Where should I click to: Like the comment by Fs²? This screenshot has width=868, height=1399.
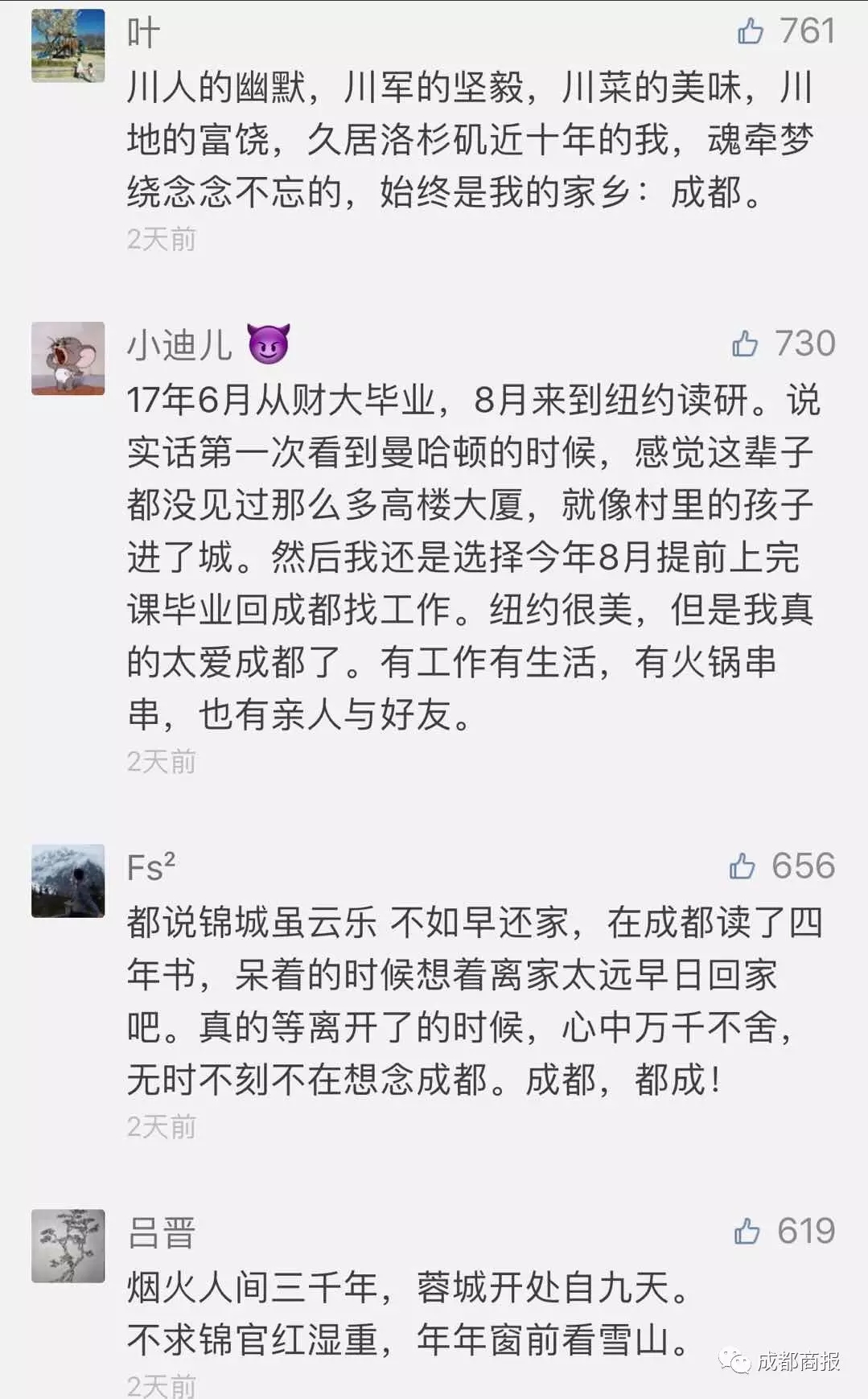(742, 866)
